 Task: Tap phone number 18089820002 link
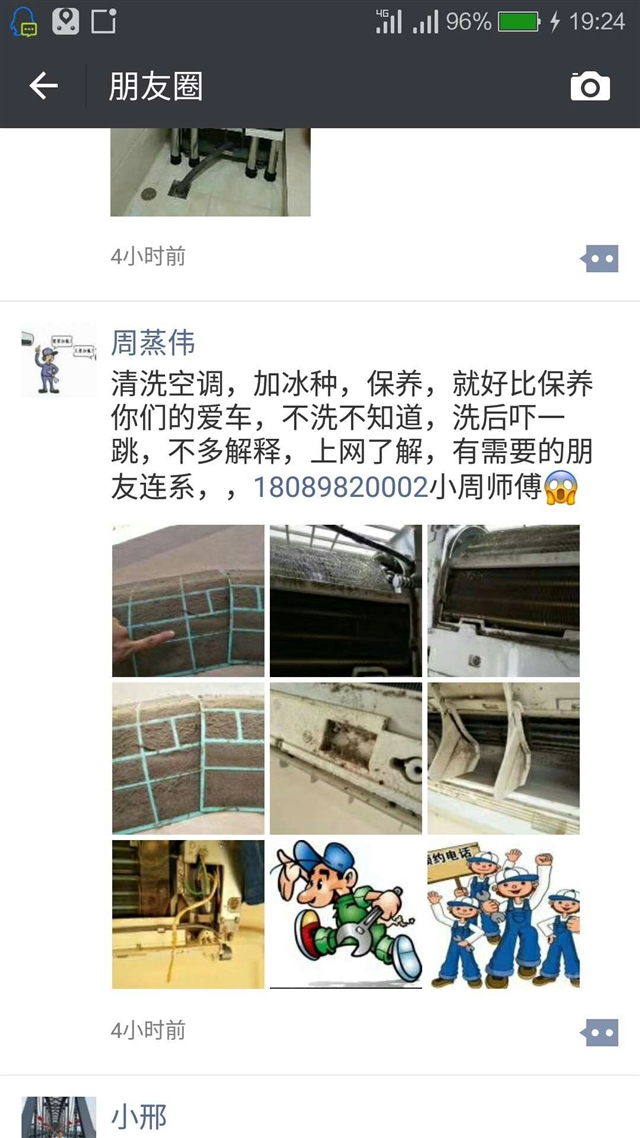(340, 487)
